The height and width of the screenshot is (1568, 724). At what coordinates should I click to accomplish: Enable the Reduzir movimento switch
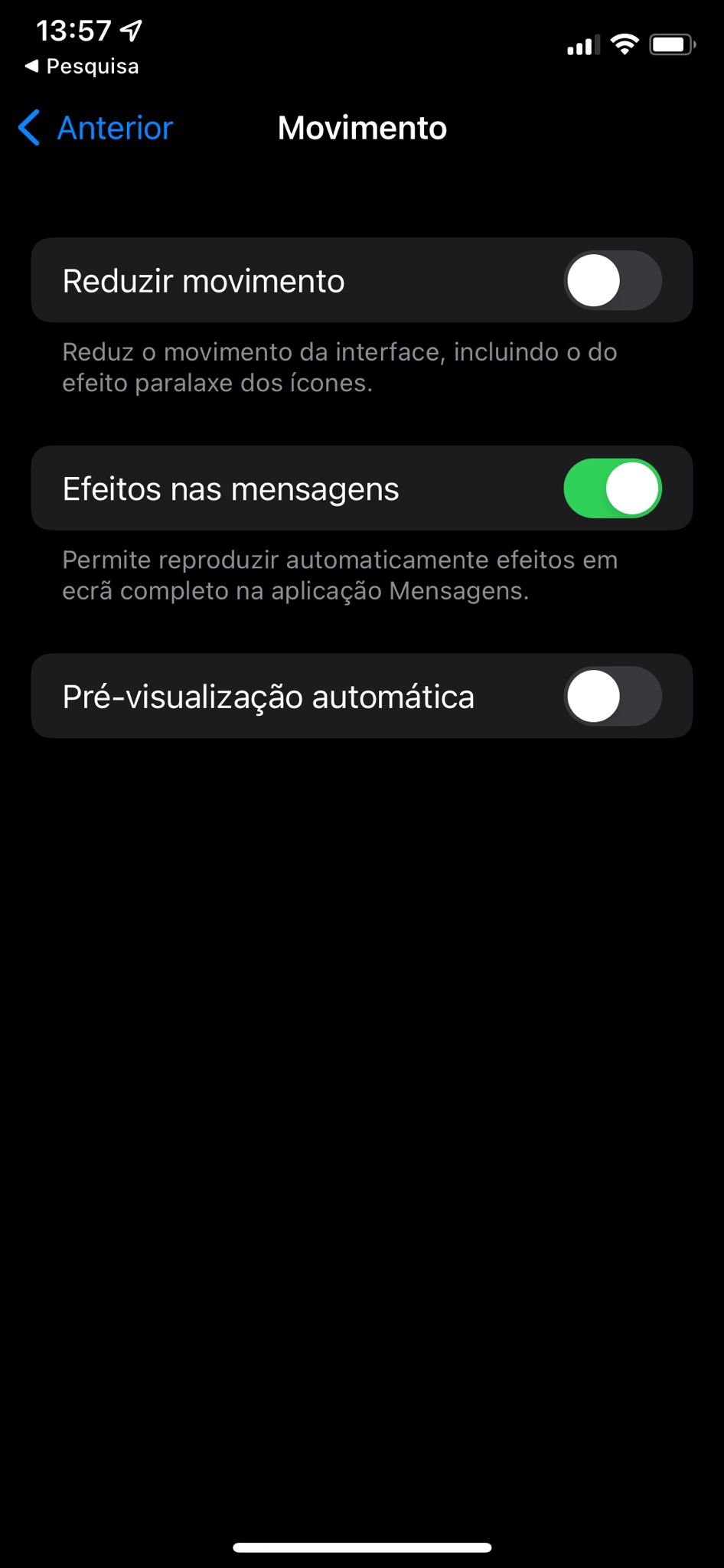point(612,281)
